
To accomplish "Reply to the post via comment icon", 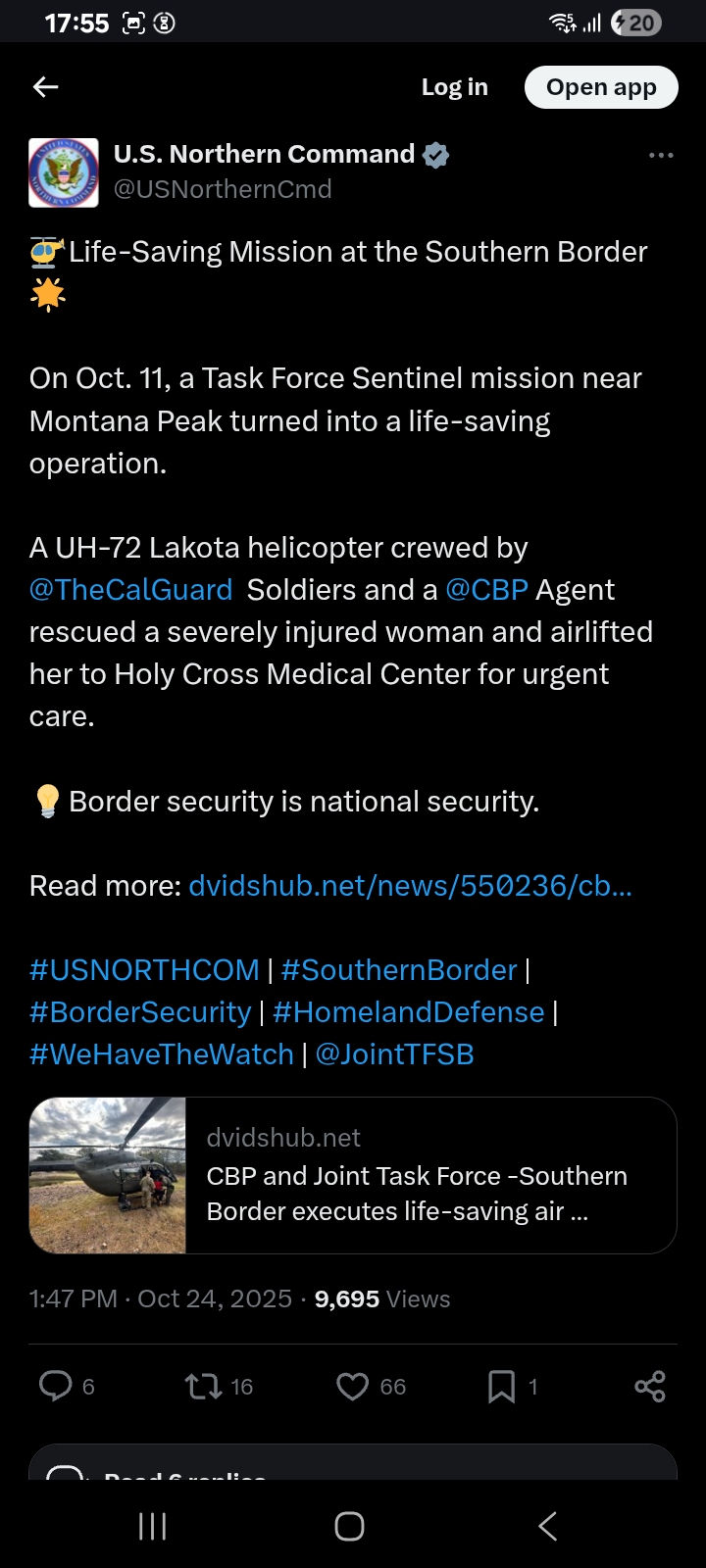I will pyautogui.click(x=56, y=1386).
